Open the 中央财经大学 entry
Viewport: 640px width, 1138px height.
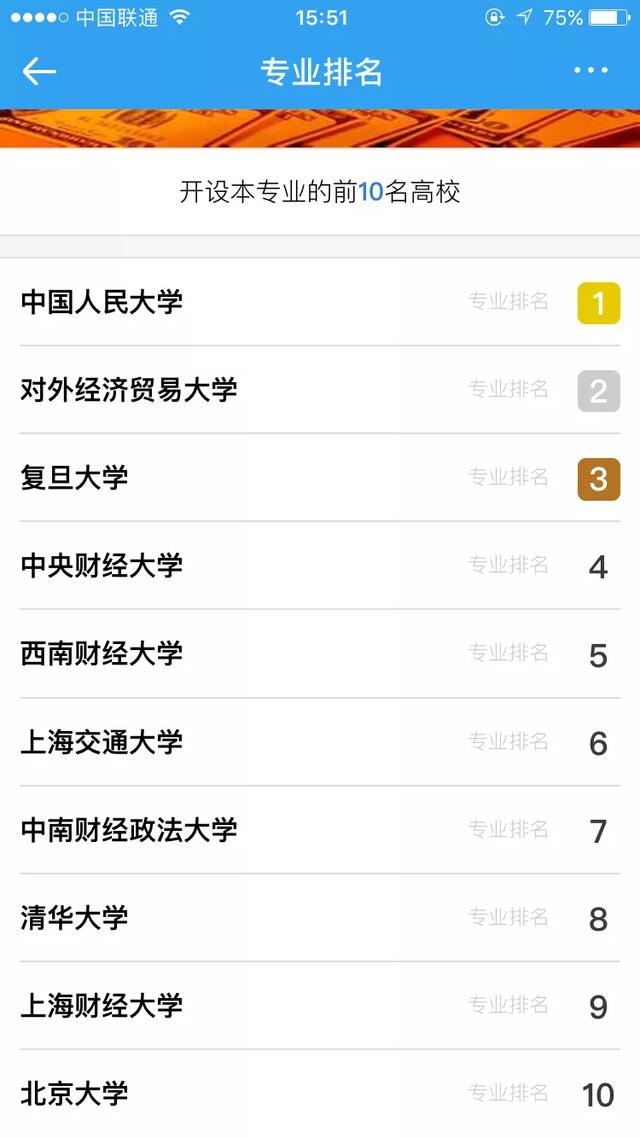point(102,566)
